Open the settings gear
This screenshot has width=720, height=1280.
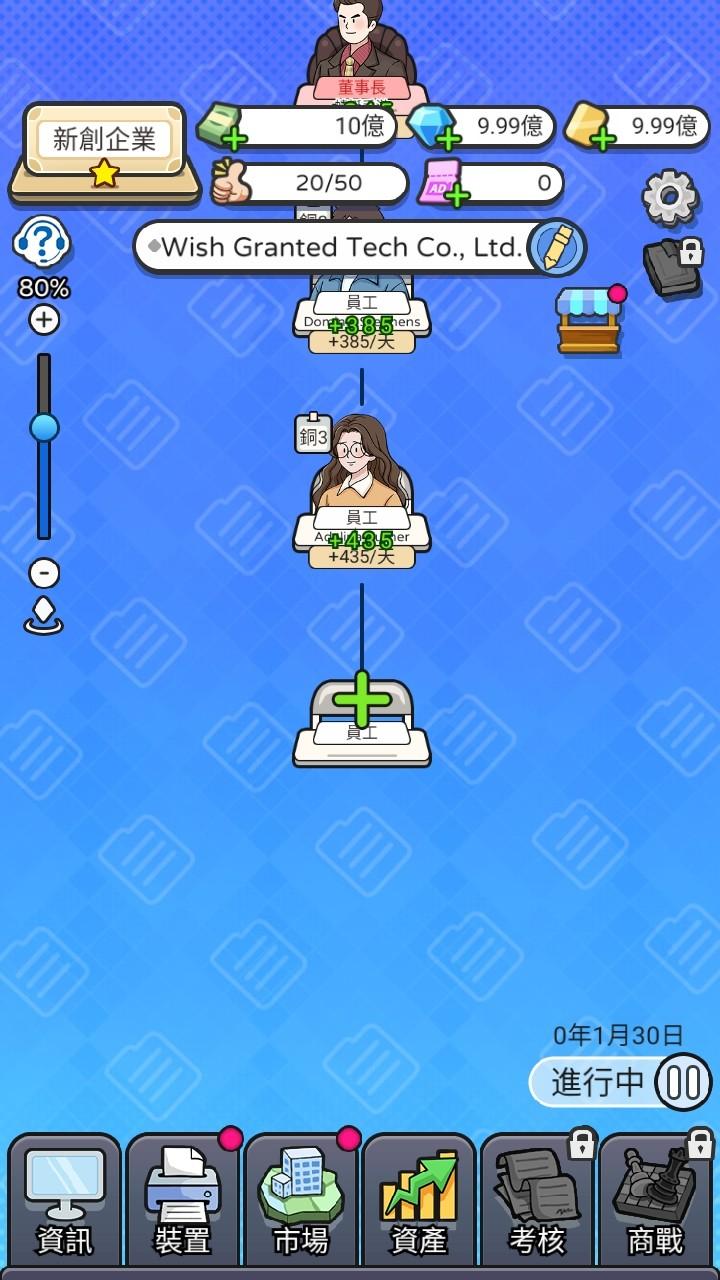tap(669, 197)
